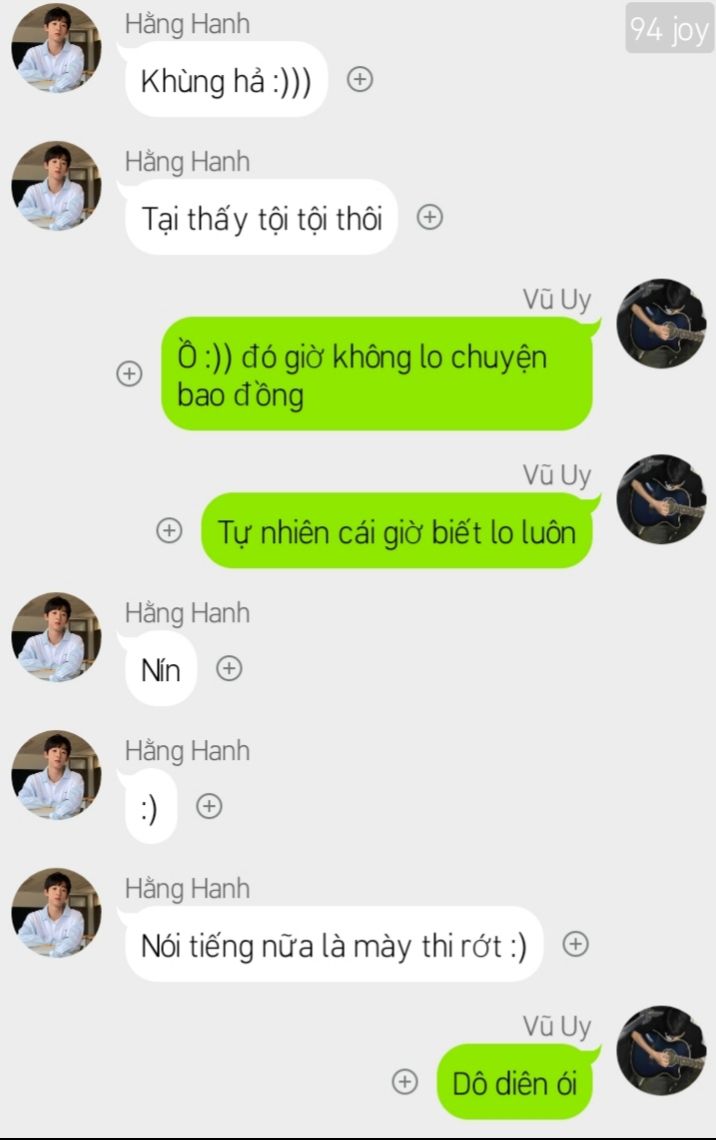The image size is (716, 1140).
Task: Add reaction to the "Nín" message
Action: click(x=230, y=668)
